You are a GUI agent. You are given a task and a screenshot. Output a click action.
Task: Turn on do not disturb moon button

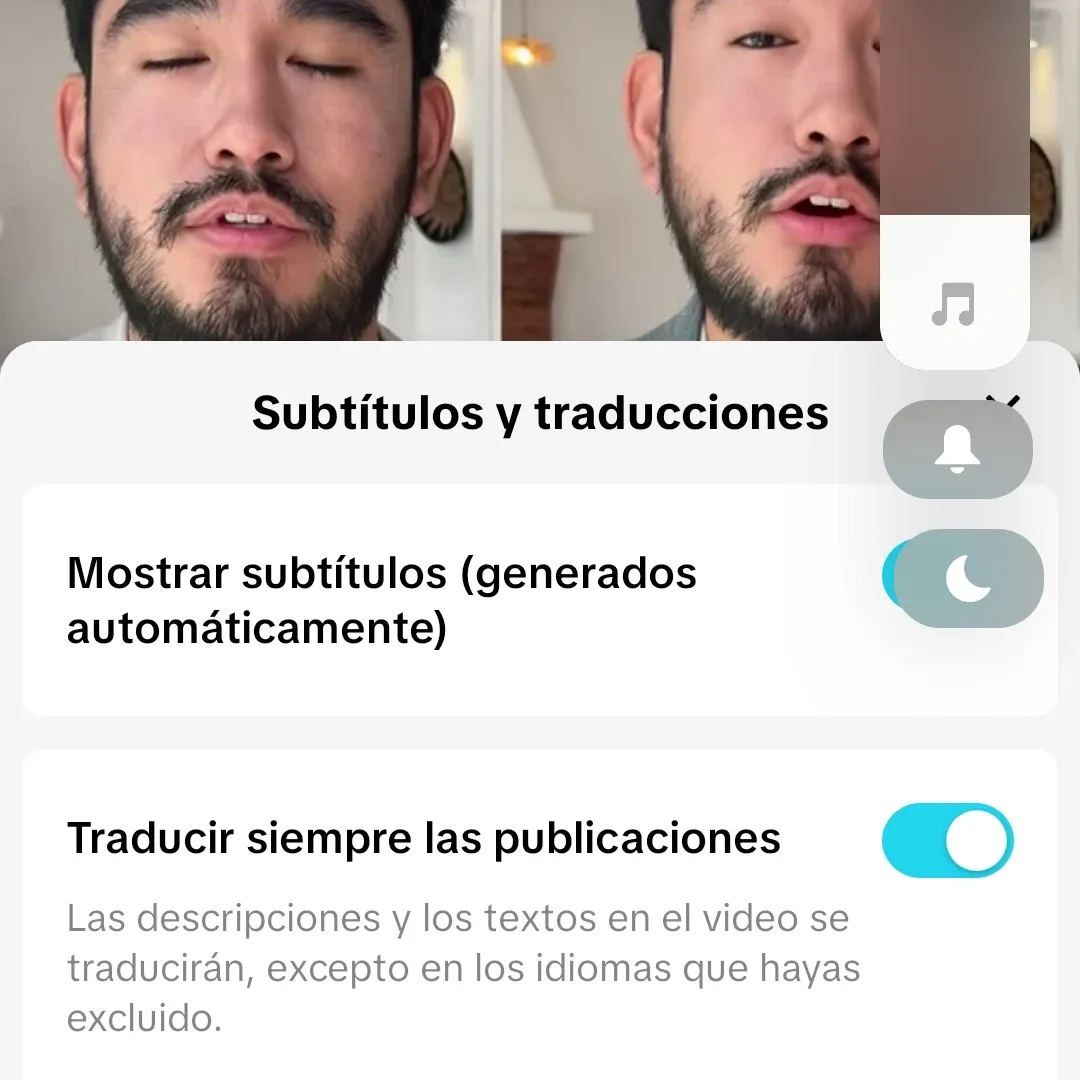[x=968, y=579]
